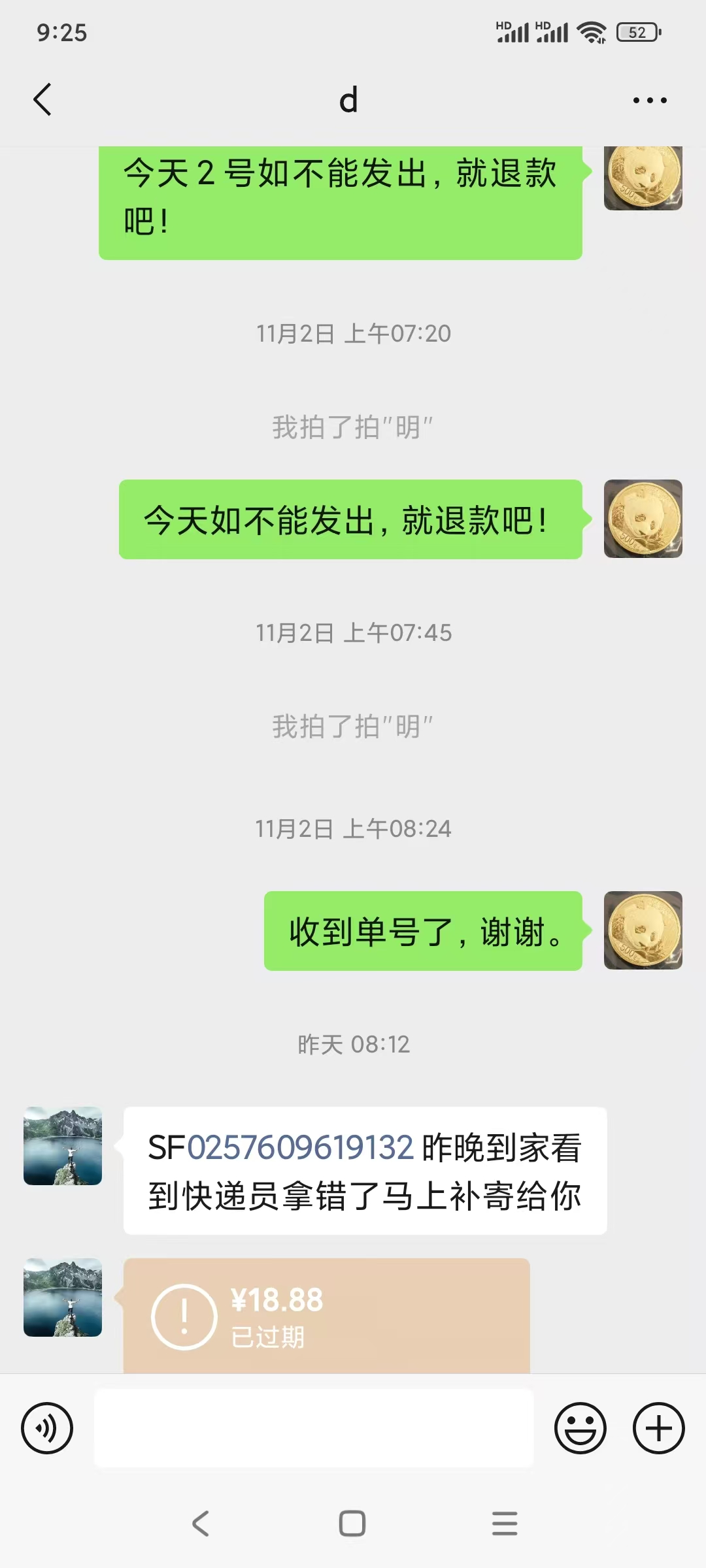Open the plus attachment menu
The height and width of the screenshot is (1568, 706).
coord(658,1428)
